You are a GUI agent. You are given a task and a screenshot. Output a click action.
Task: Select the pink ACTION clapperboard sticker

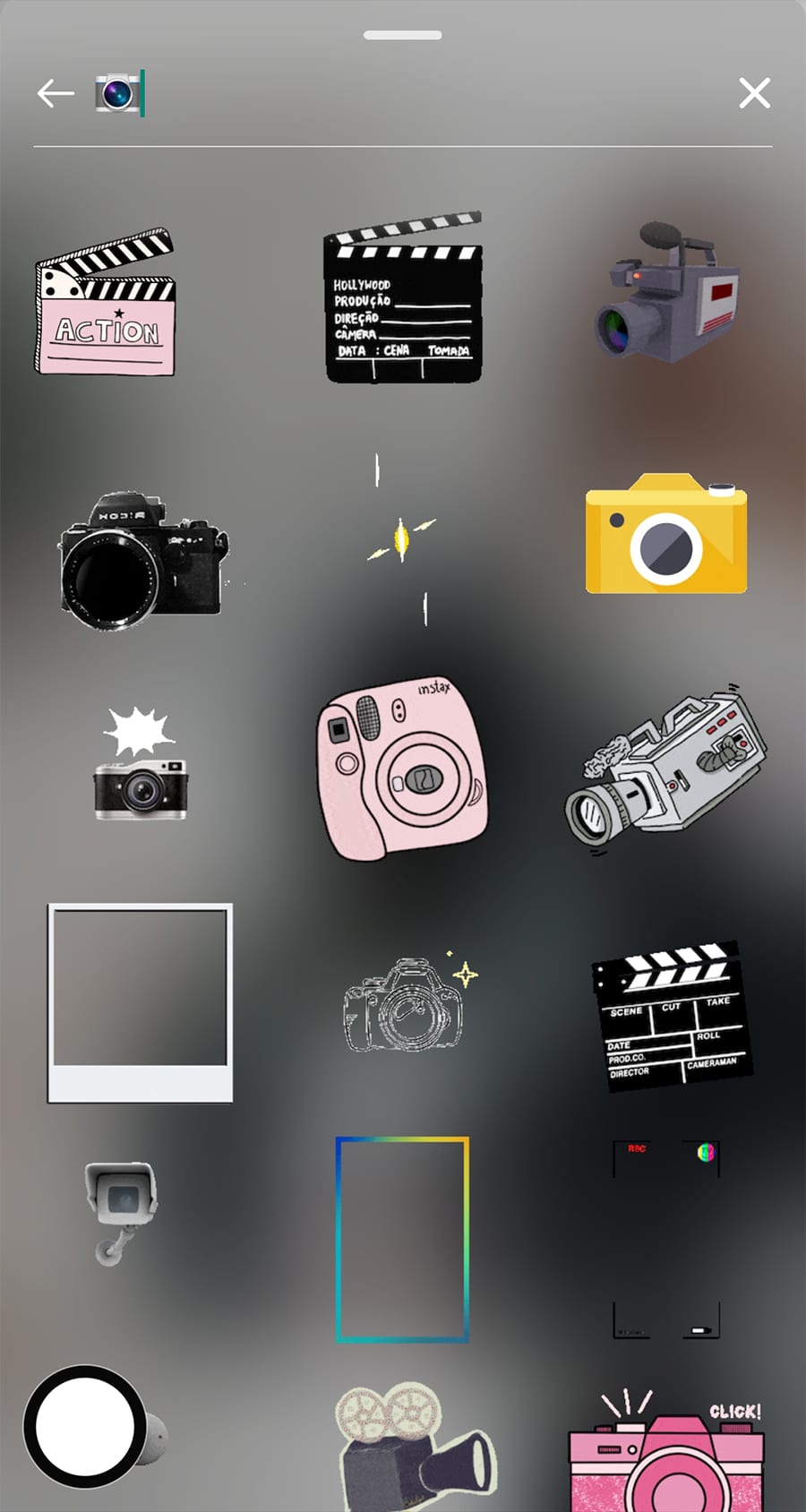[x=106, y=302]
